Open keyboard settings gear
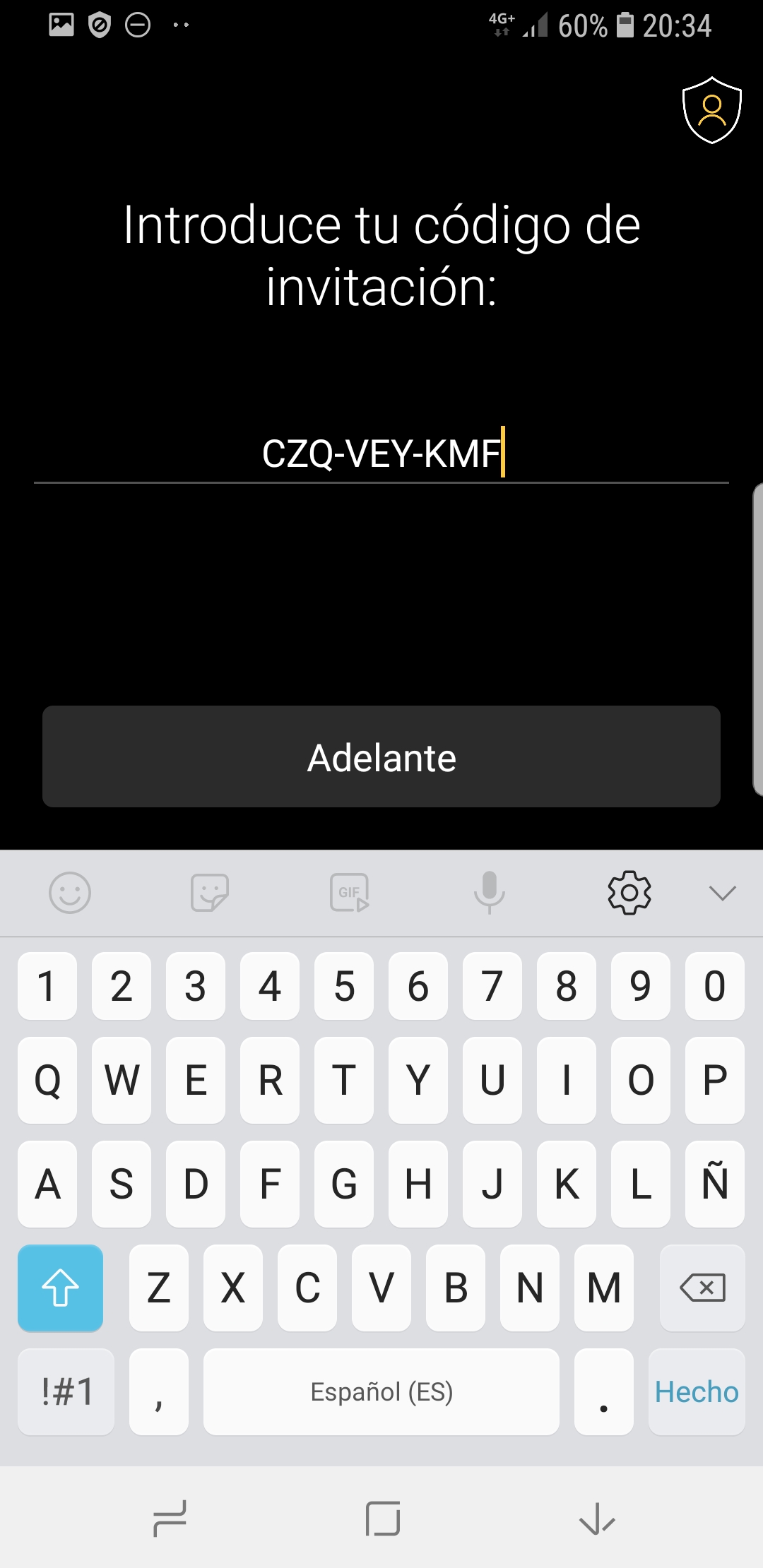The height and width of the screenshot is (1568, 763). [629, 893]
